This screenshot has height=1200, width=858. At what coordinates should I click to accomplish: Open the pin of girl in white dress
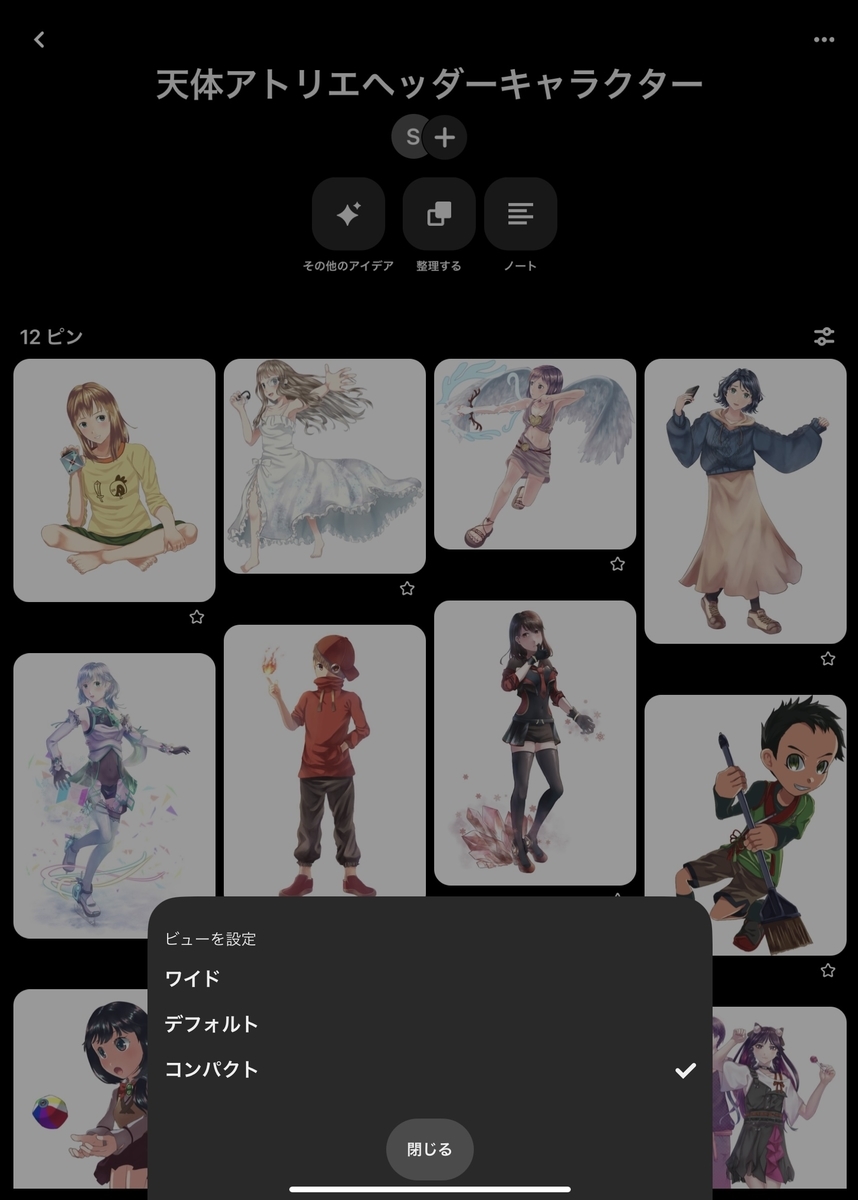pos(324,466)
